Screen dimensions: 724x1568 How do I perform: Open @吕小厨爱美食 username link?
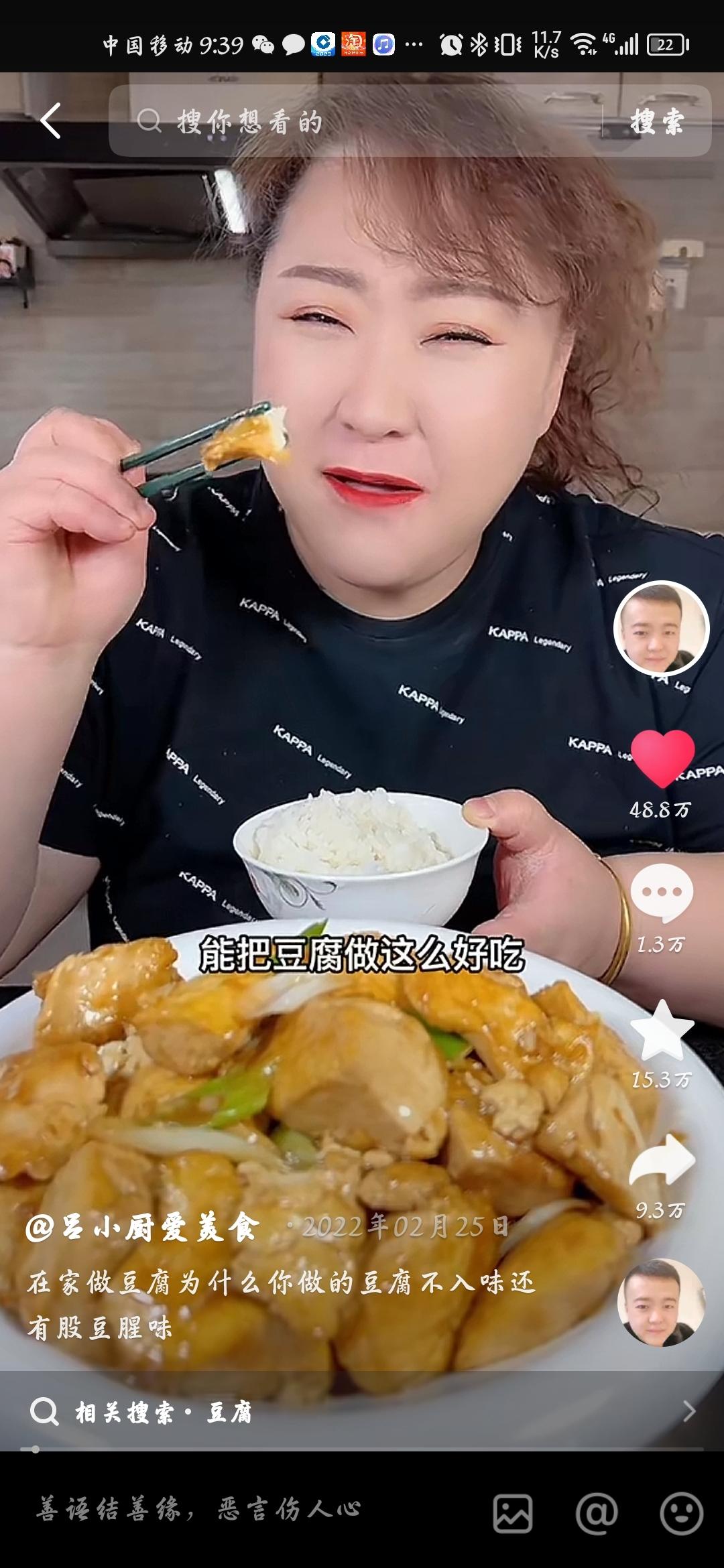coord(143,1228)
